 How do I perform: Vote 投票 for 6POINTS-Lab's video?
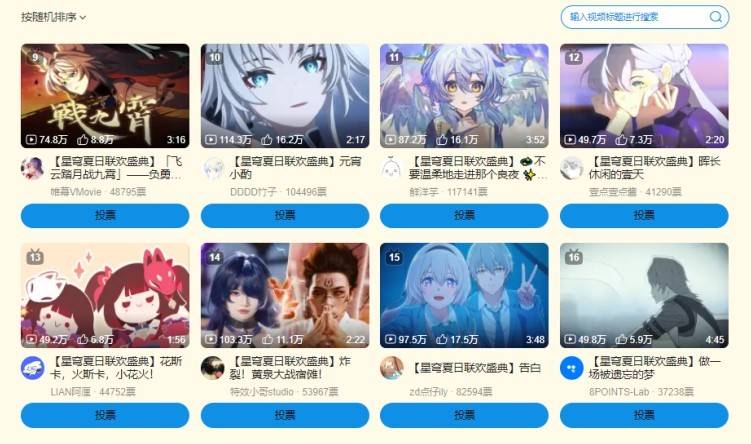[x=644, y=415]
